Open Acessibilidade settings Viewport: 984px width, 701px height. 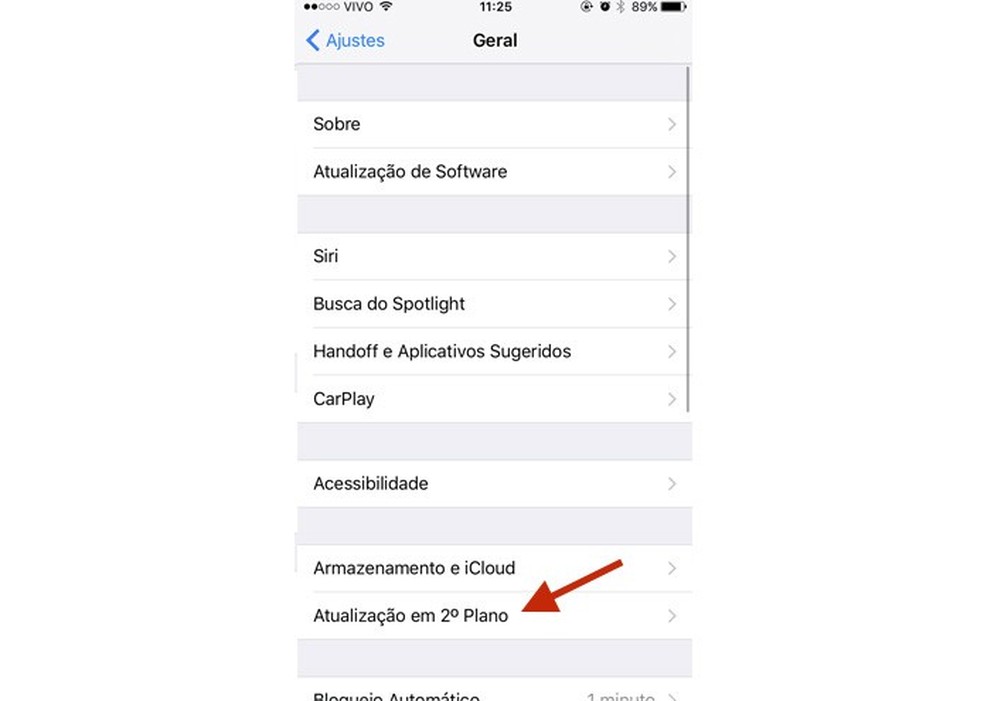pyautogui.click(x=492, y=484)
